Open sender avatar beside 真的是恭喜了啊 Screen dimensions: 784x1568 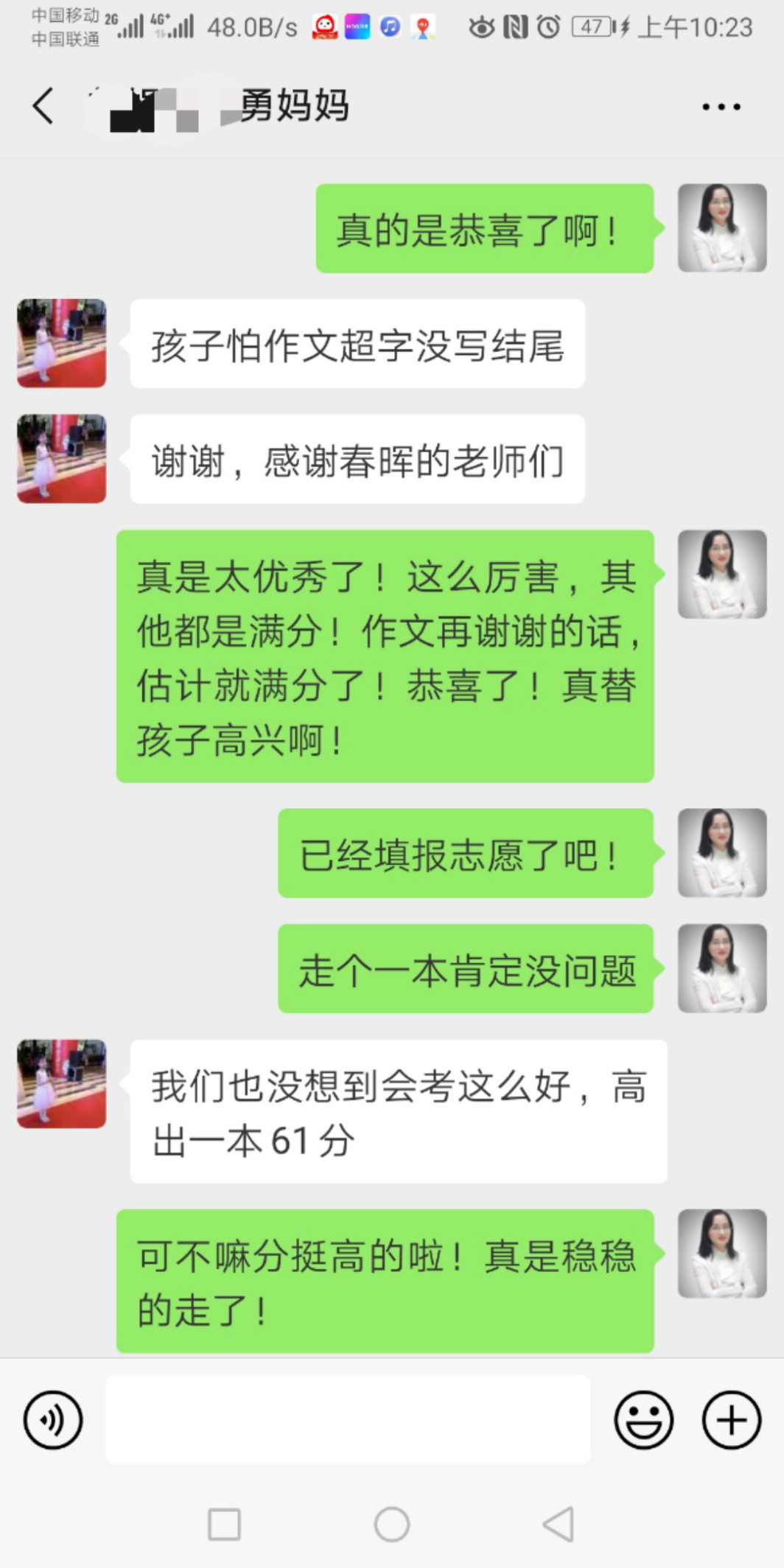(x=721, y=228)
